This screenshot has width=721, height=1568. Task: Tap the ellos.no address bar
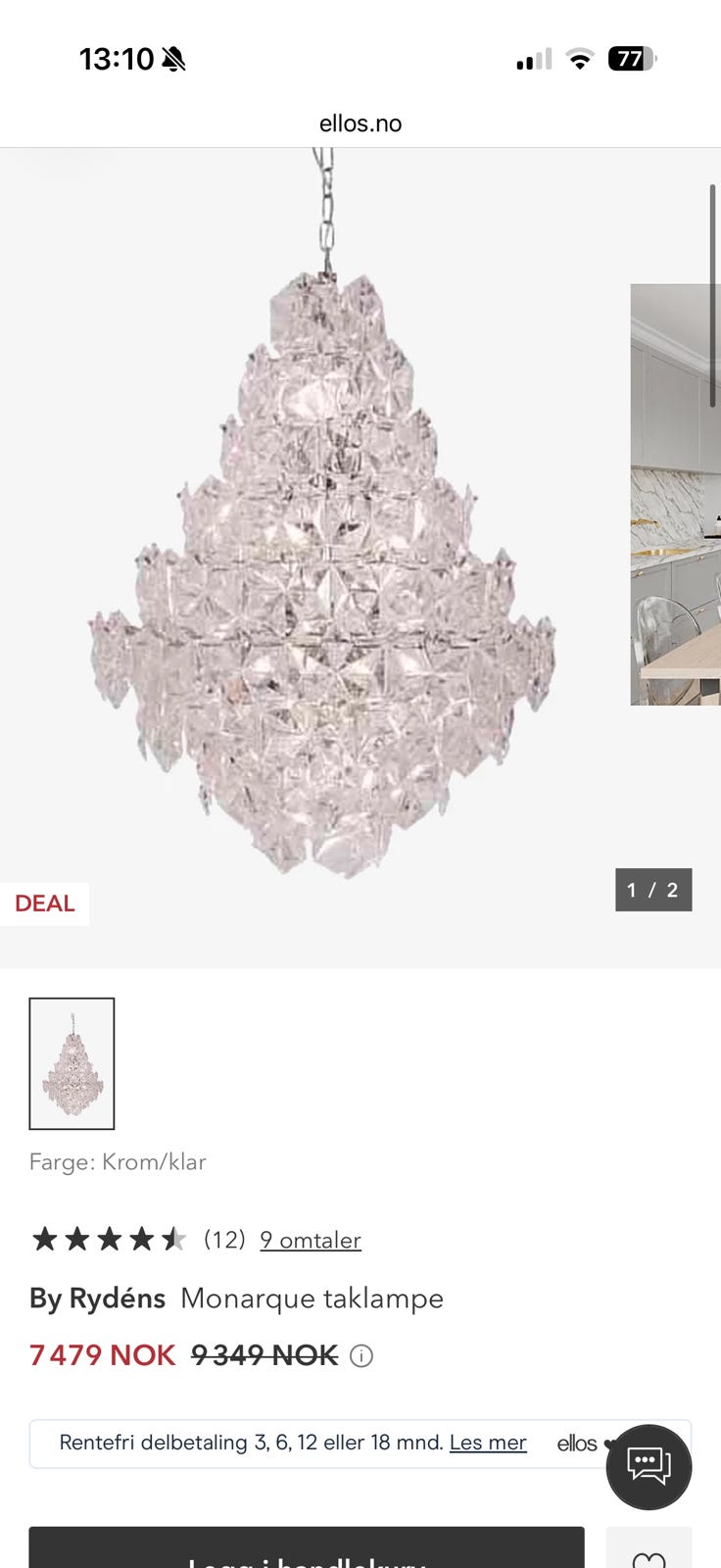click(x=360, y=123)
